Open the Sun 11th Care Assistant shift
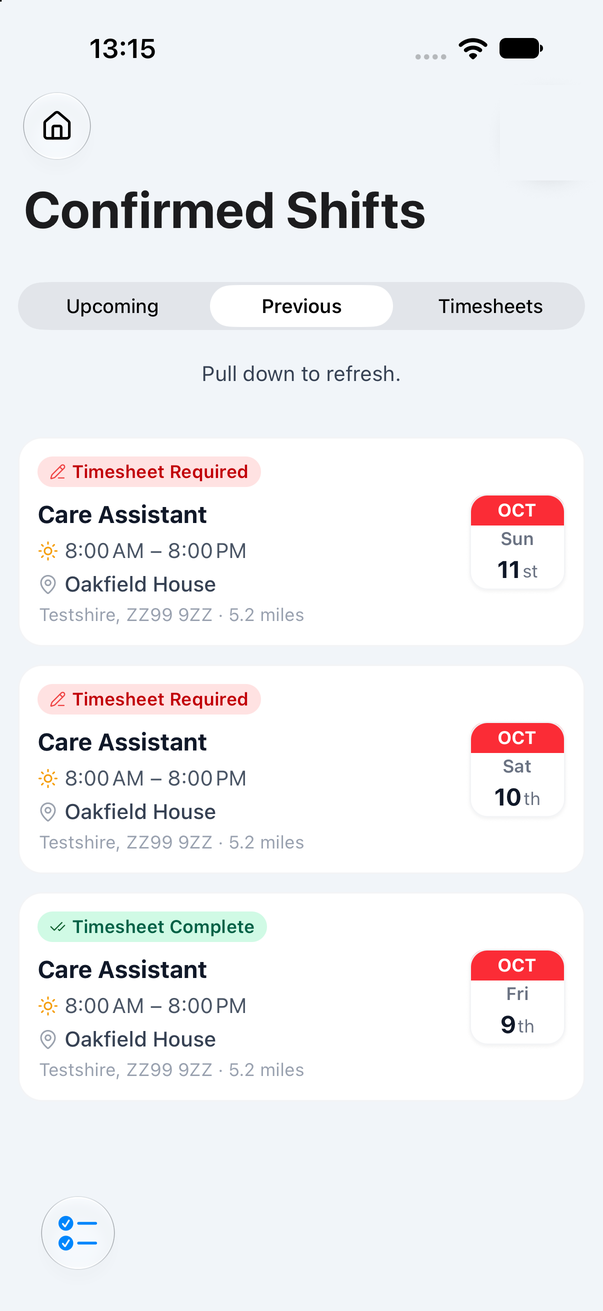 (301, 542)
